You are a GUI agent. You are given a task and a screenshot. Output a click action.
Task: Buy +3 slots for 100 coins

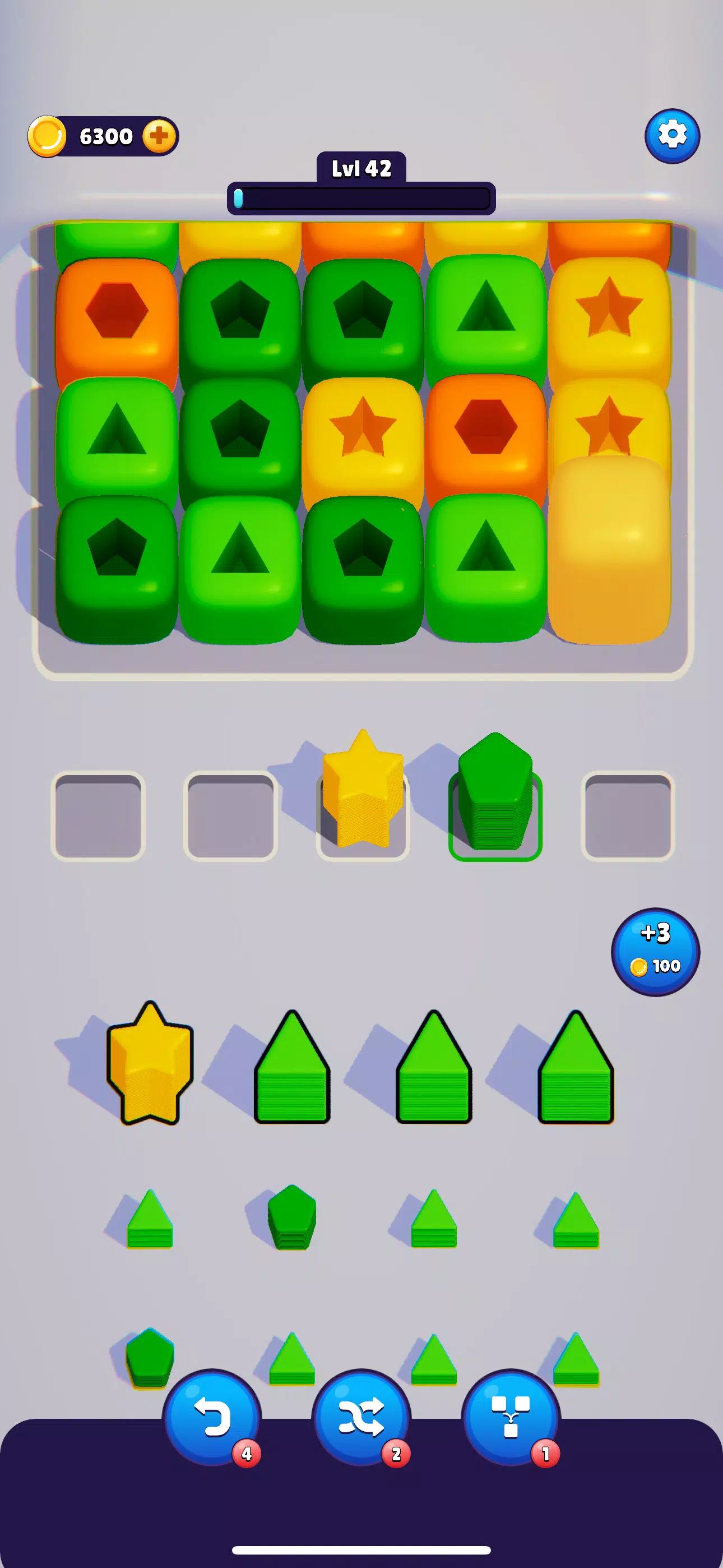(655, 951)
